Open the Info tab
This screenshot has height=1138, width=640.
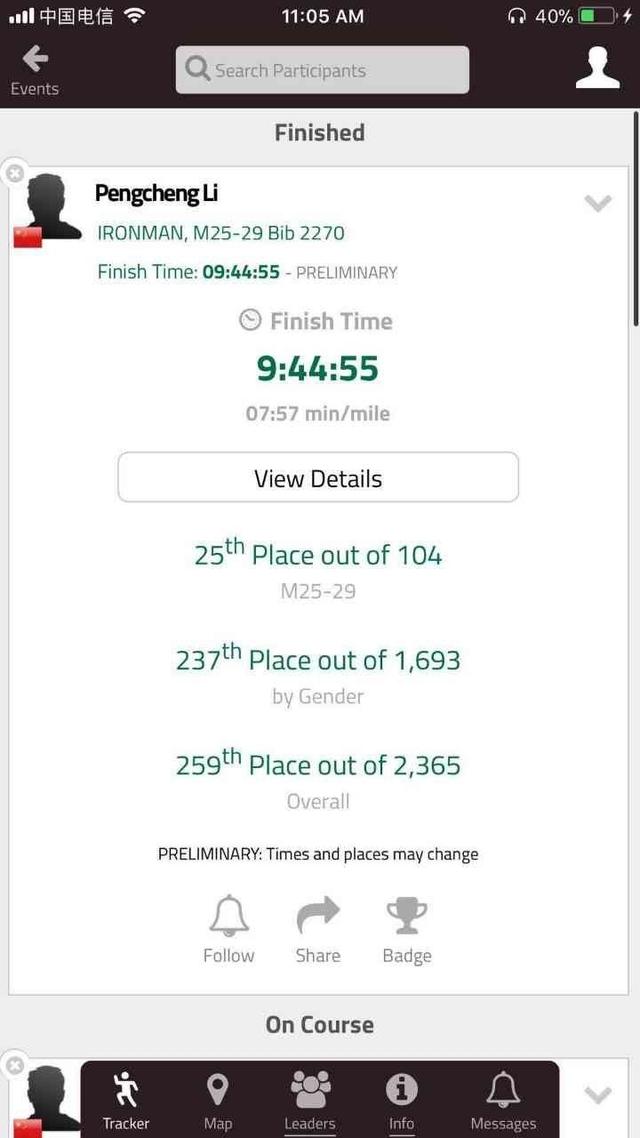(401, 1101)
